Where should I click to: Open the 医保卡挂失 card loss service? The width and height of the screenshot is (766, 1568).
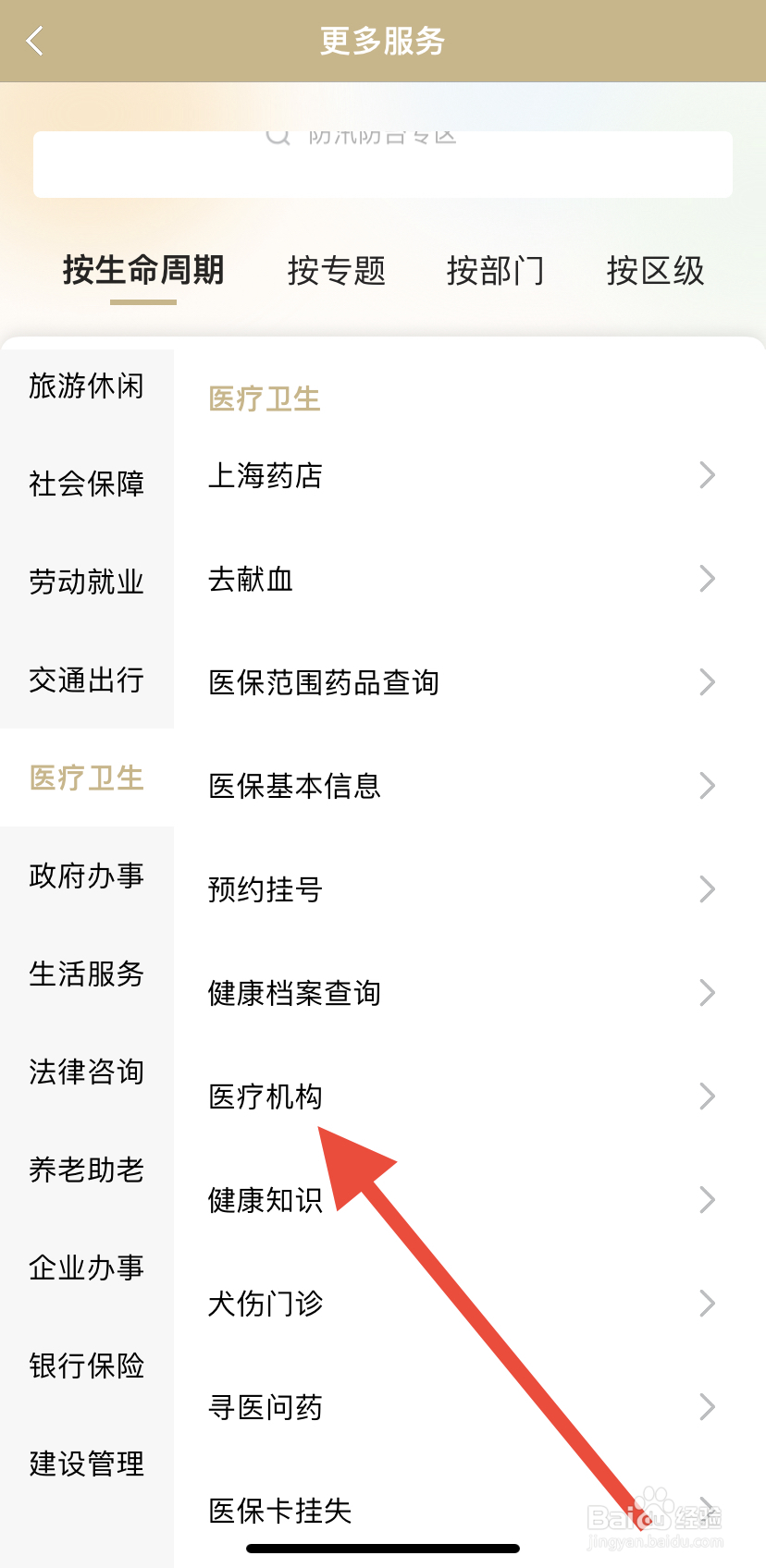[279, 1511]
